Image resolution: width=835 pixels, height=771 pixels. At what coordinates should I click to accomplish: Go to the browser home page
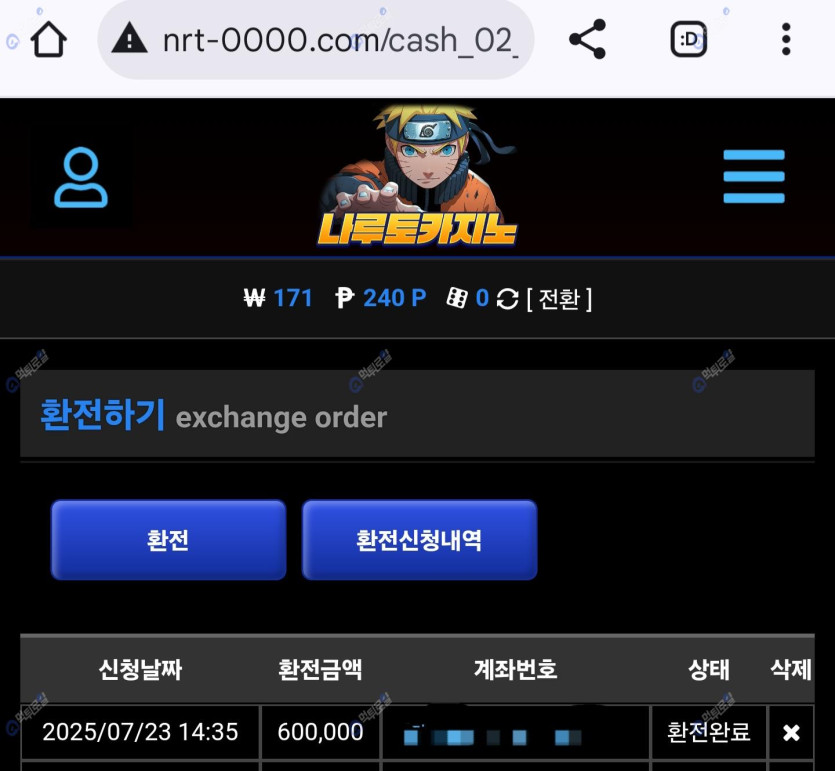[x=48, y=40]
